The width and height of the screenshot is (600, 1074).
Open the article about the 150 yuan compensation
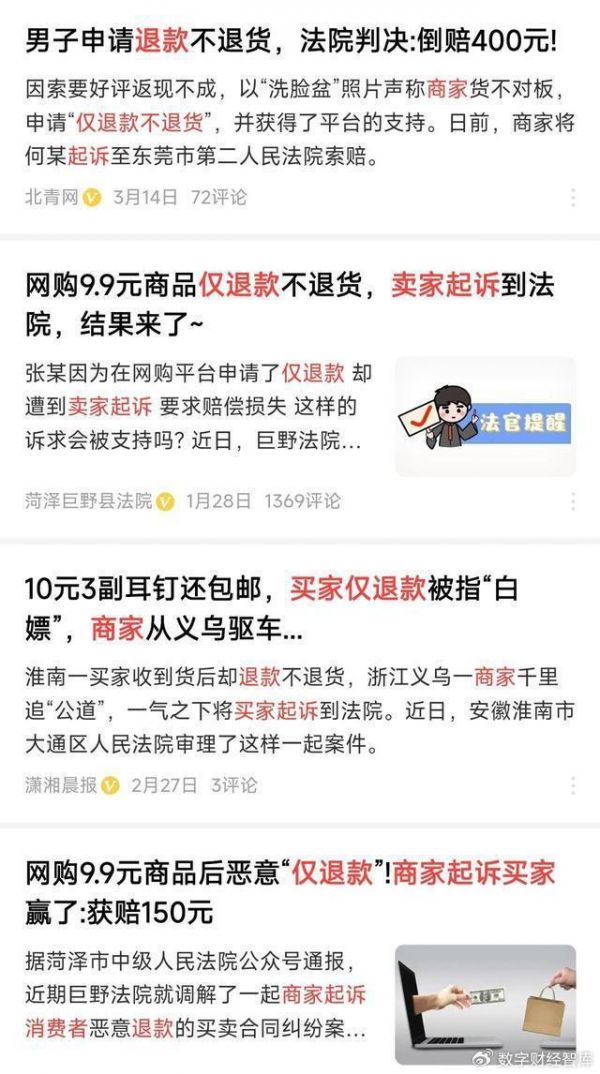(290, 892)
